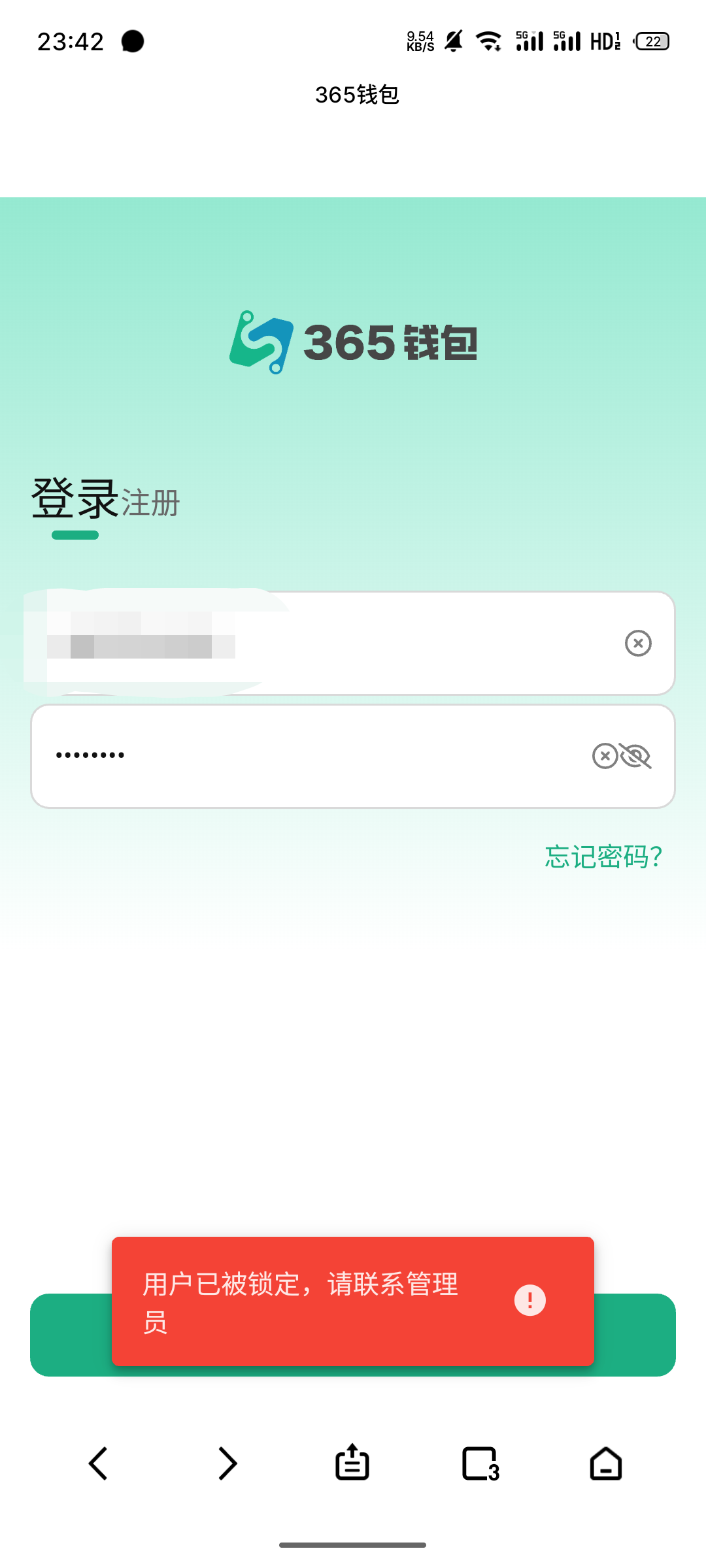Screen dimensions: 706x1568
Task: Tap the green login button
Action: [634, 1335]
